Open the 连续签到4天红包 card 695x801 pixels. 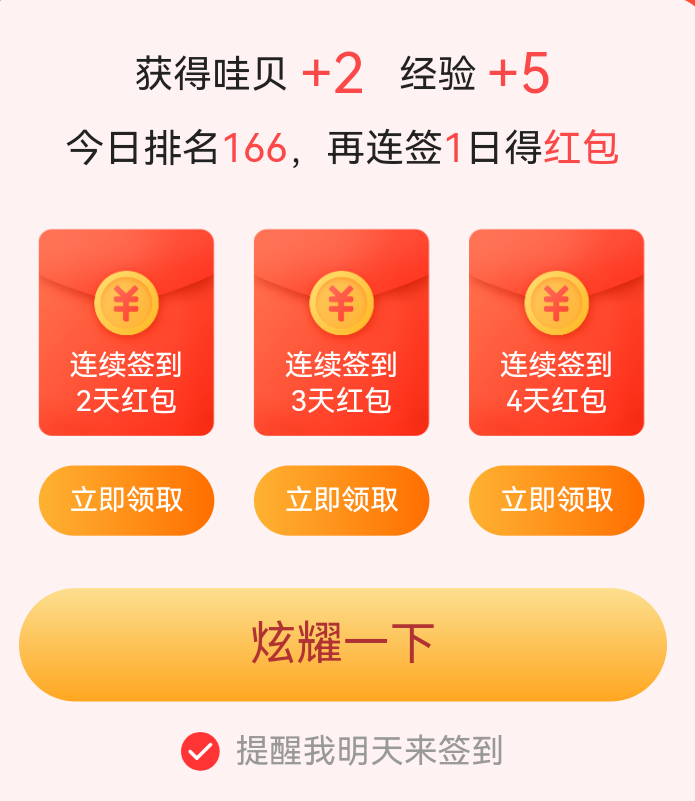point(556,333)
